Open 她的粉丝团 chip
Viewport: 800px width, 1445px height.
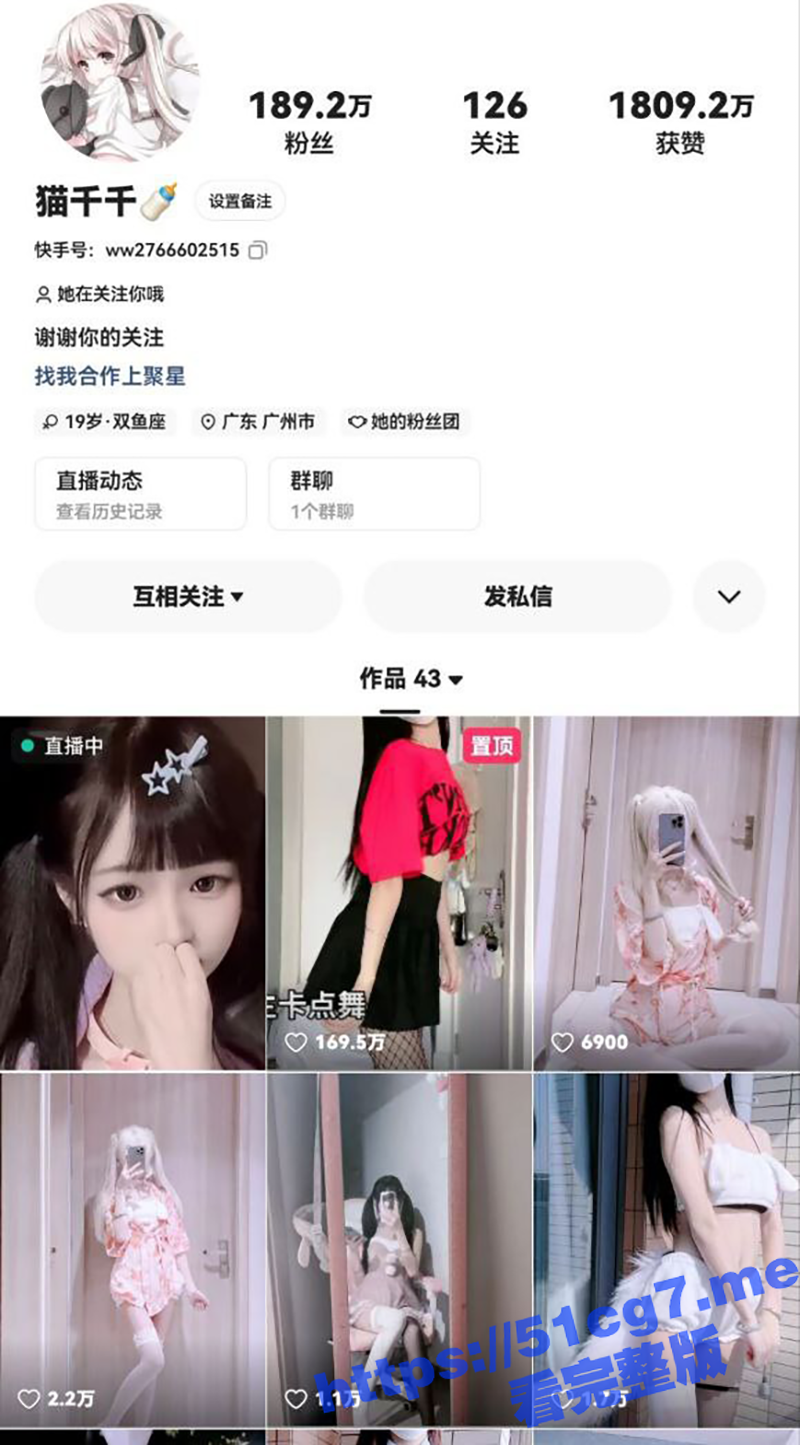pos(405,422)
